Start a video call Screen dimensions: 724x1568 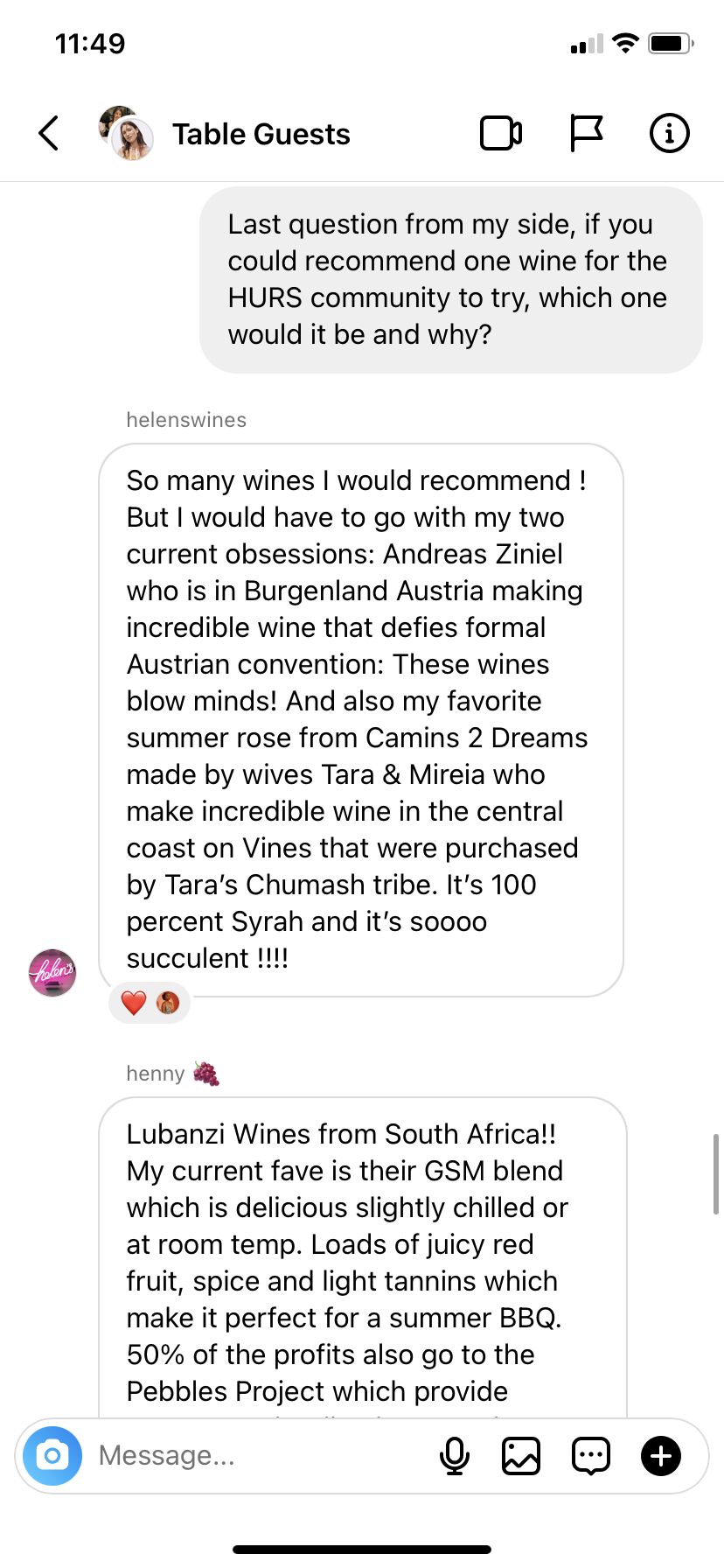(501, 134)
